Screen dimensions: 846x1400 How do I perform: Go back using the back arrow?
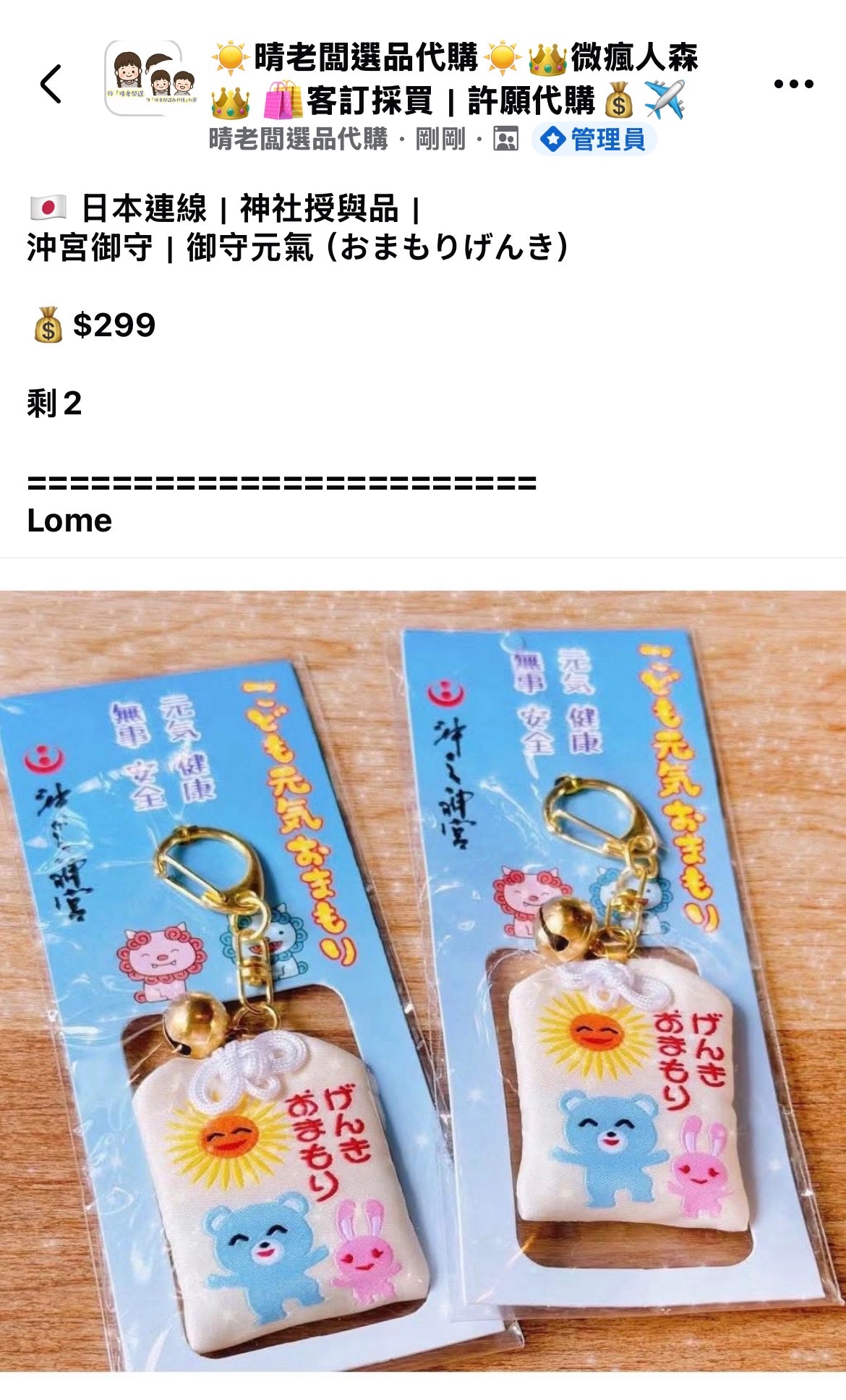51,84
